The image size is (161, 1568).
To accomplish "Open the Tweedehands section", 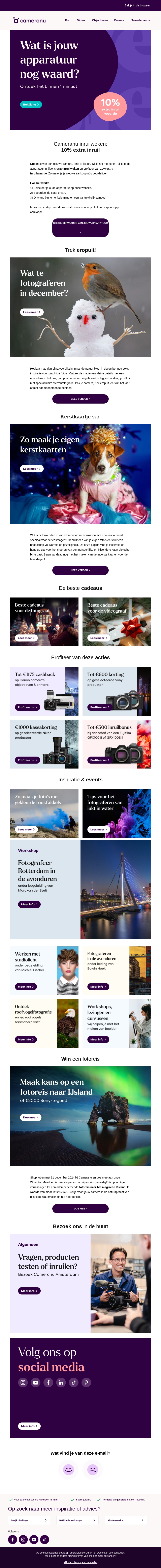I will 140,20.
